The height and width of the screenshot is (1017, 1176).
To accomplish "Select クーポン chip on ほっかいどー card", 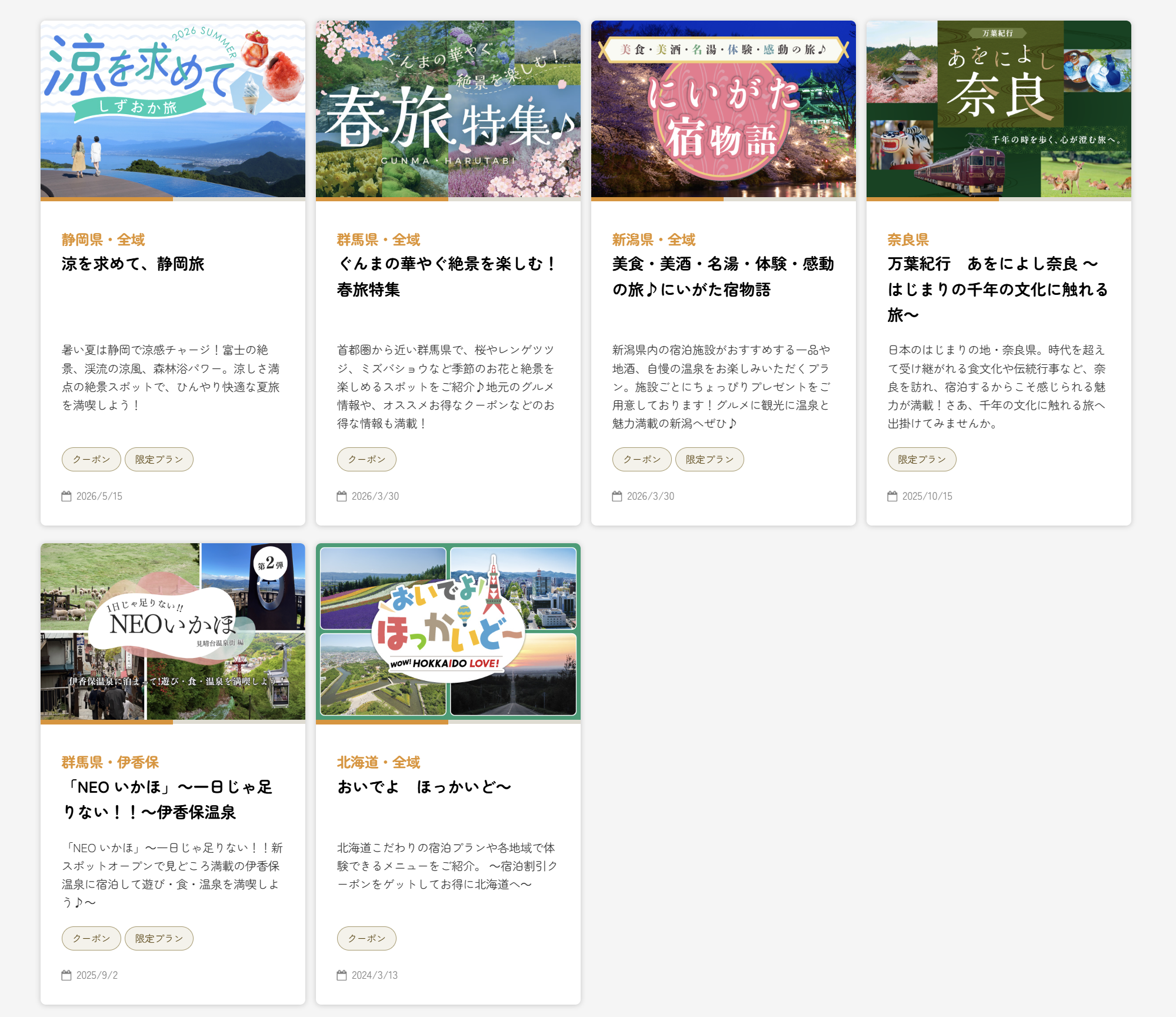I will point(367,938).
